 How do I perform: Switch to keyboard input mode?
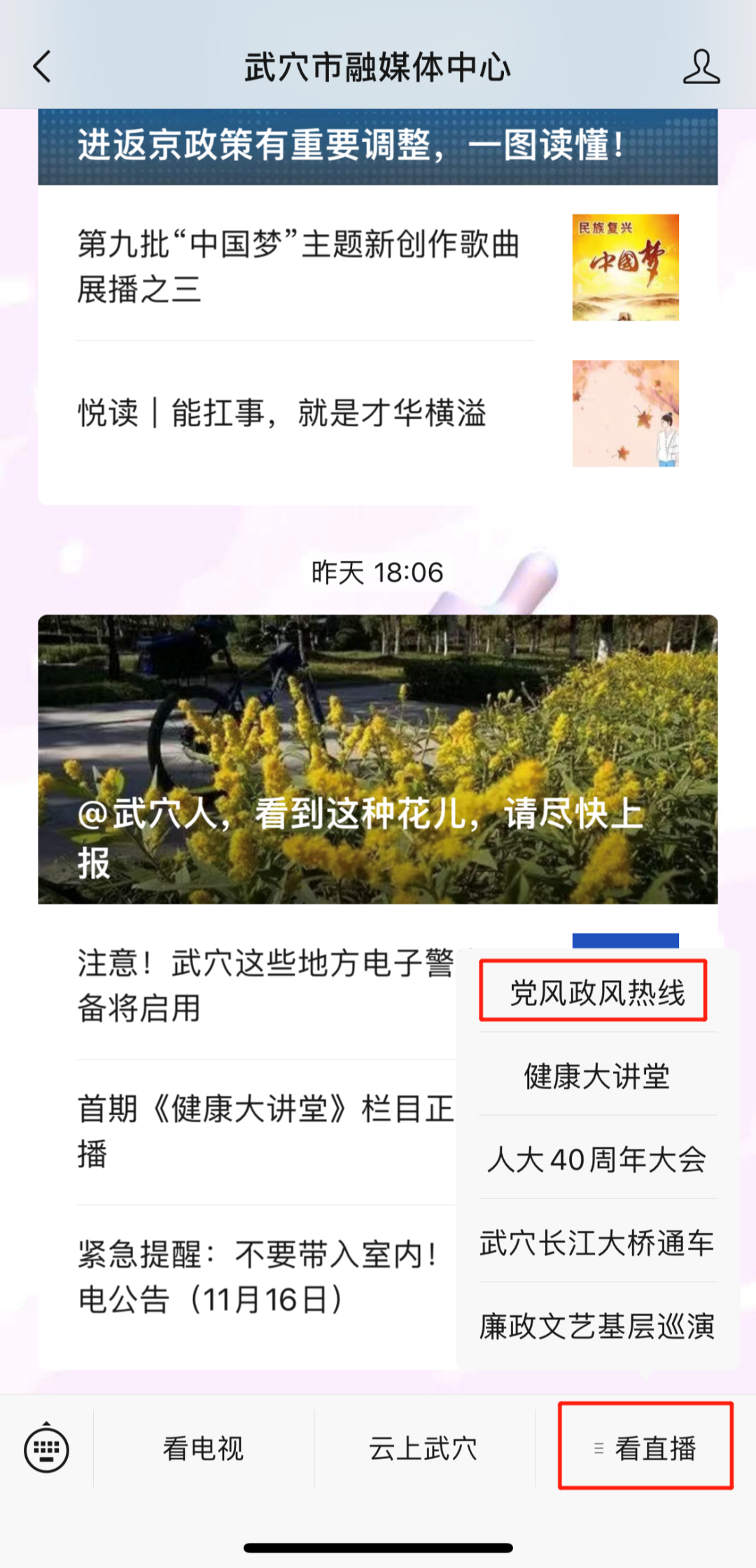tap(46, 1448)
